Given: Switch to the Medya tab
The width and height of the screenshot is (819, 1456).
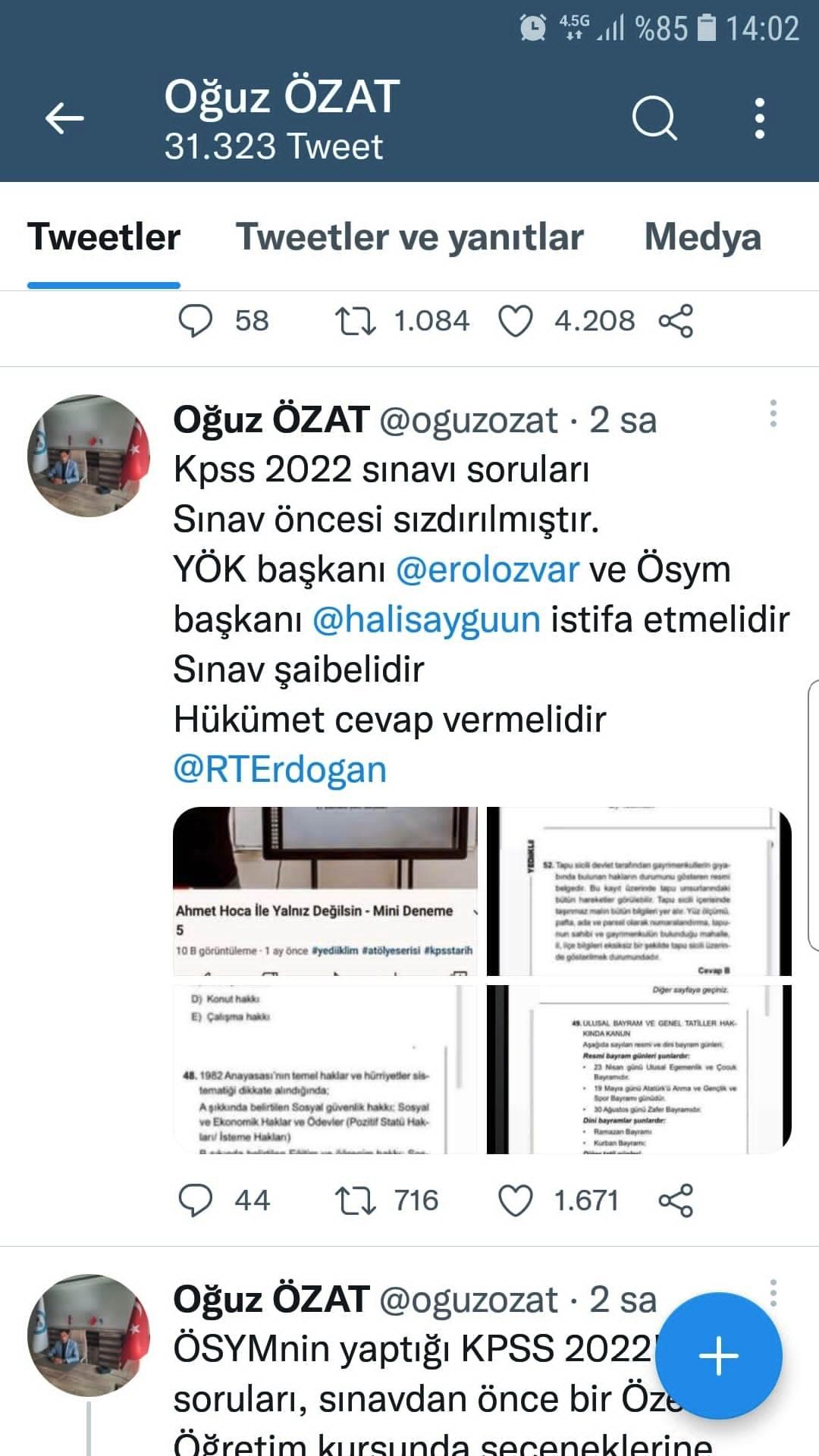Looking at the screenshot, I should [x=702, y=237].
